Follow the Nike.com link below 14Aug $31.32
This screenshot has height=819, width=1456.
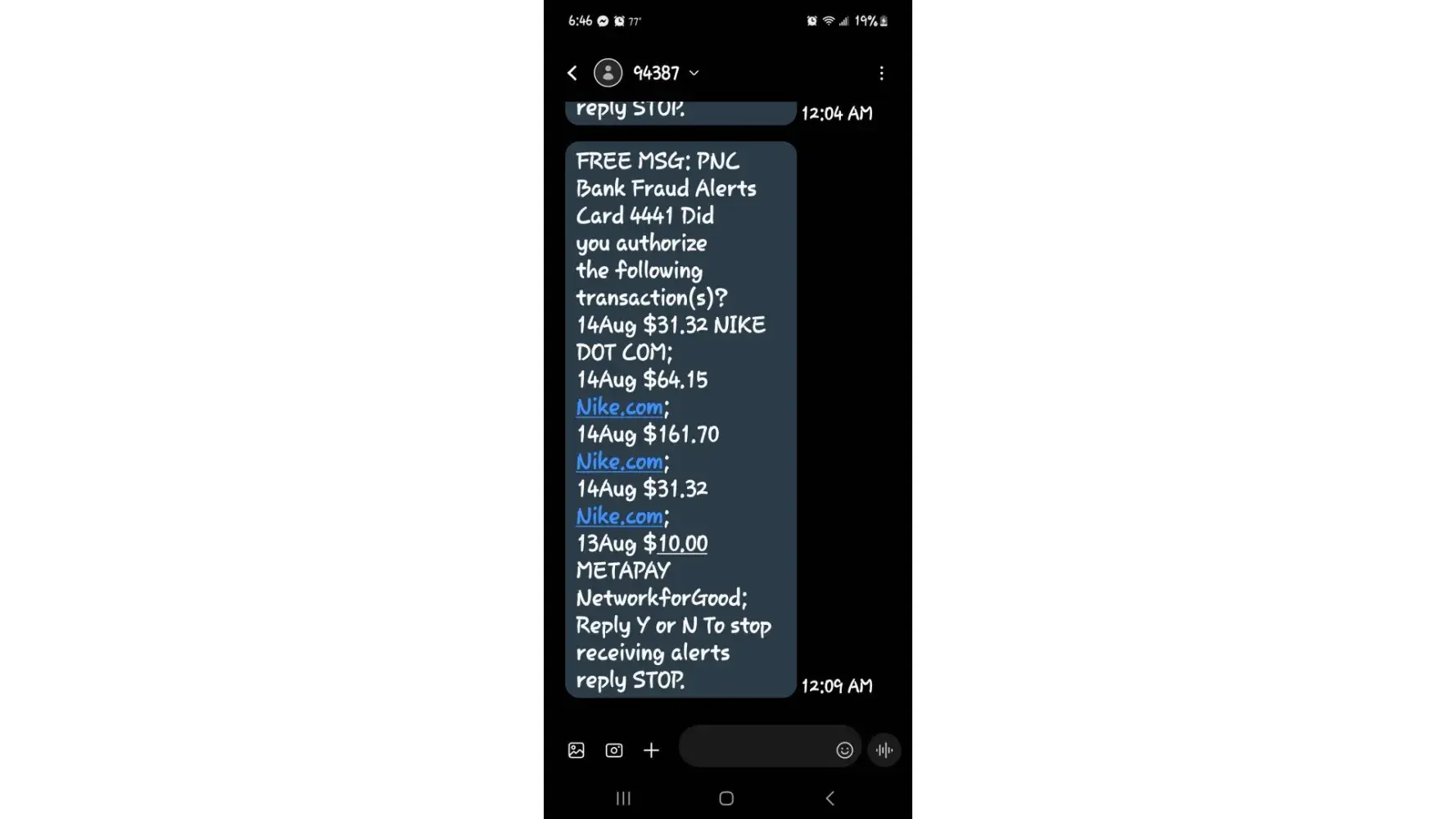[x=619, y=517]
